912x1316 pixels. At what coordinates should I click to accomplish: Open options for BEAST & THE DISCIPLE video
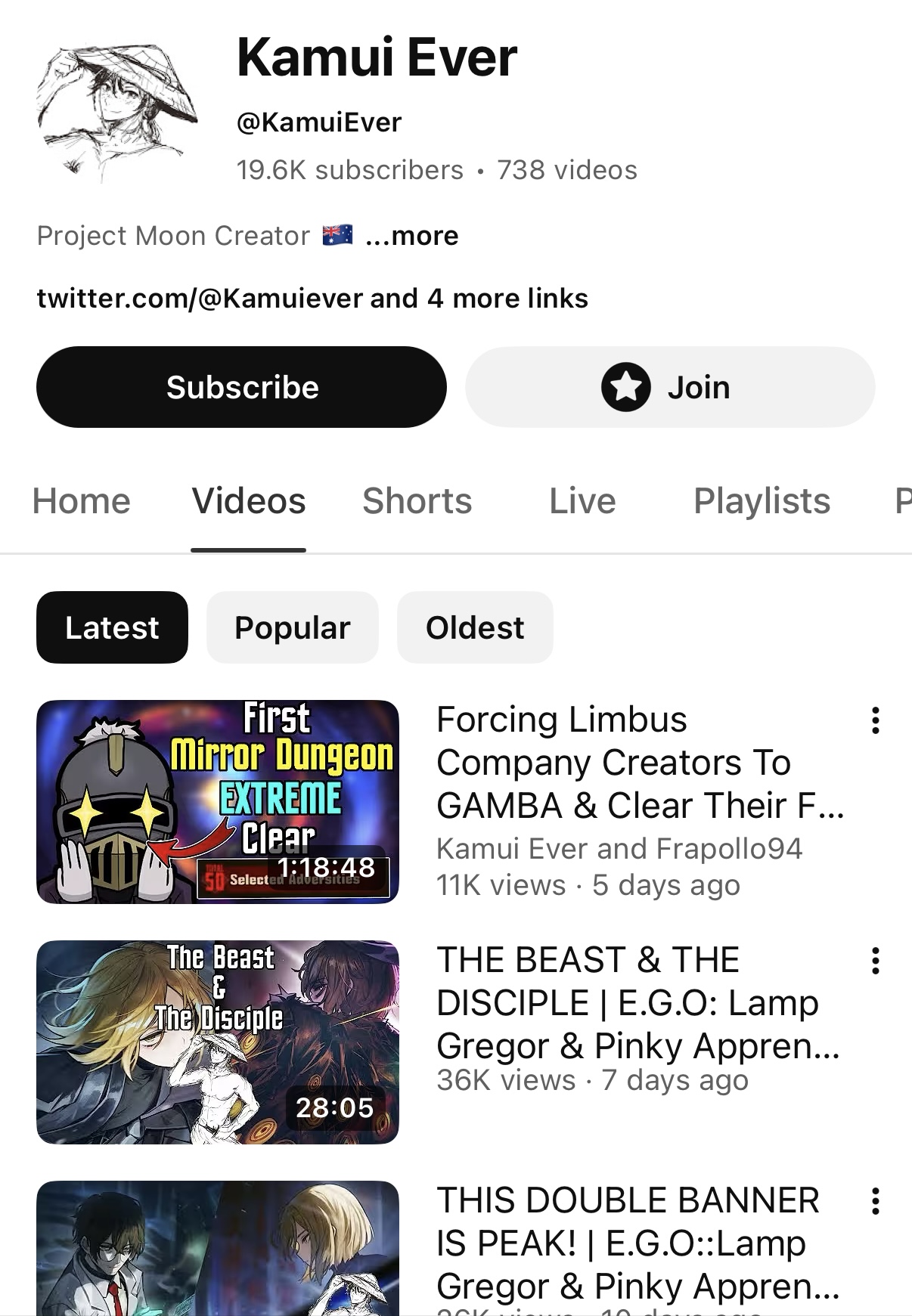[x=876, y=961]
